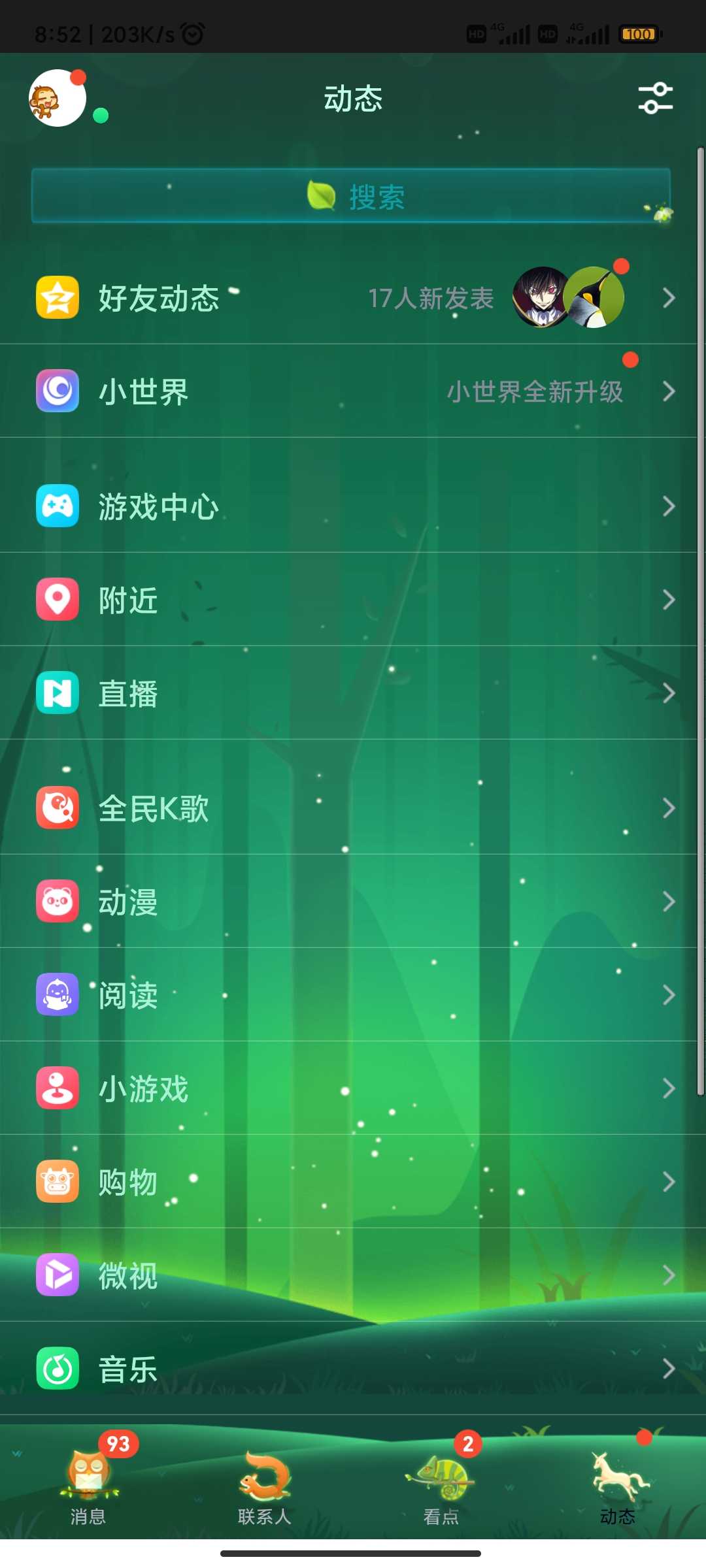The image size is (706, 1568).
Task: Open 附近 nearby people
Action: 353,600
